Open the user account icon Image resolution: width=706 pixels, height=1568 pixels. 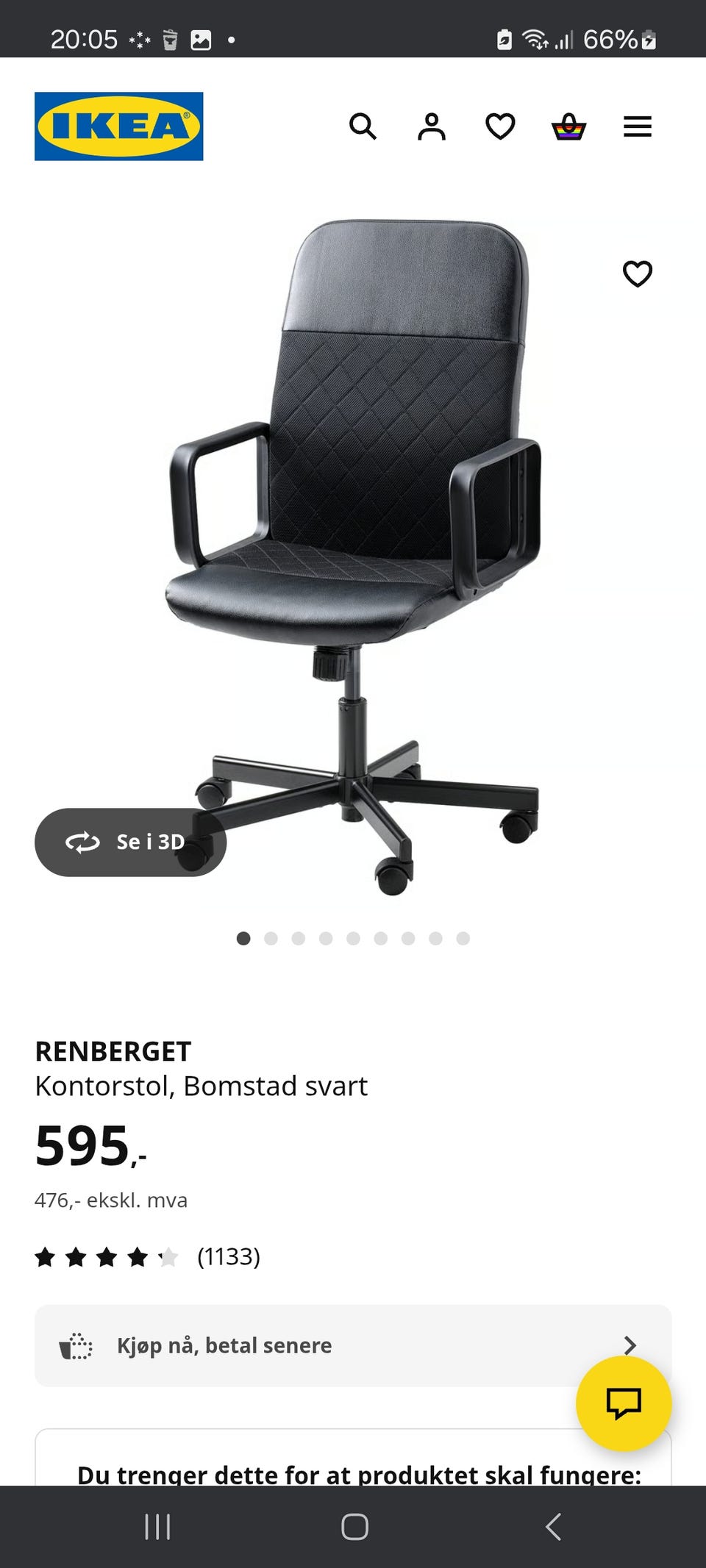pos(432,126)
